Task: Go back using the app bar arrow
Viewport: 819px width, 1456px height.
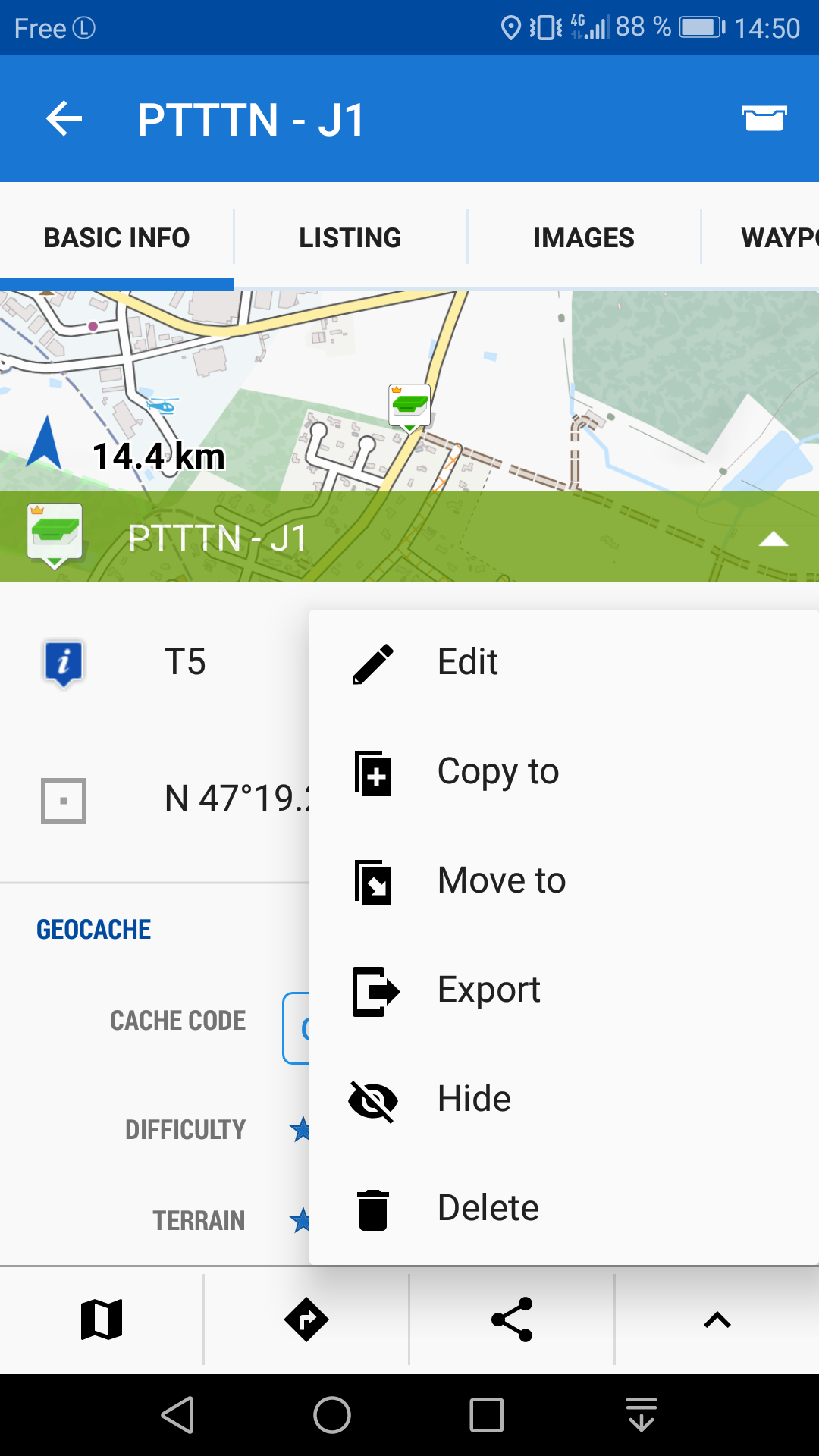Action: tap(64, 119)
